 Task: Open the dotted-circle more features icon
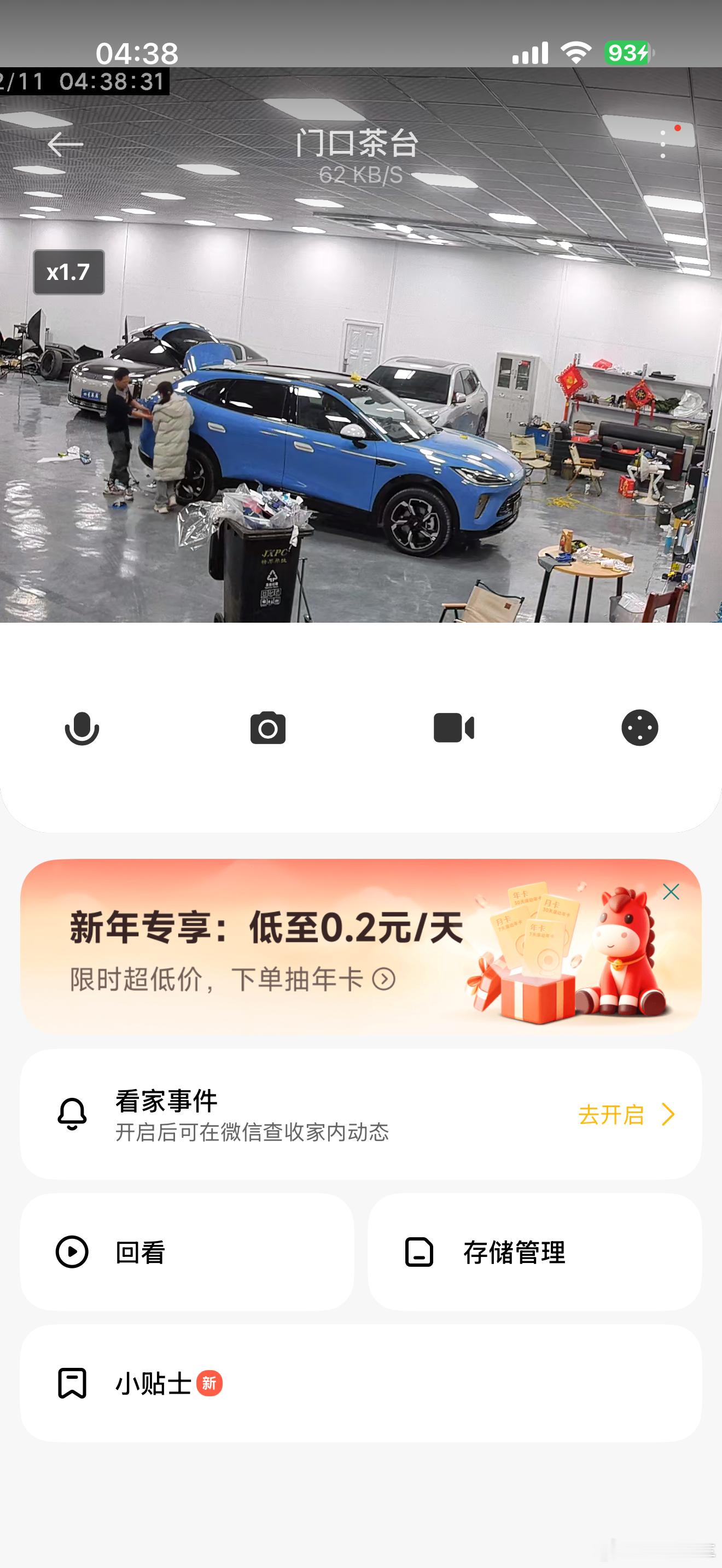[x=641, y=729]
